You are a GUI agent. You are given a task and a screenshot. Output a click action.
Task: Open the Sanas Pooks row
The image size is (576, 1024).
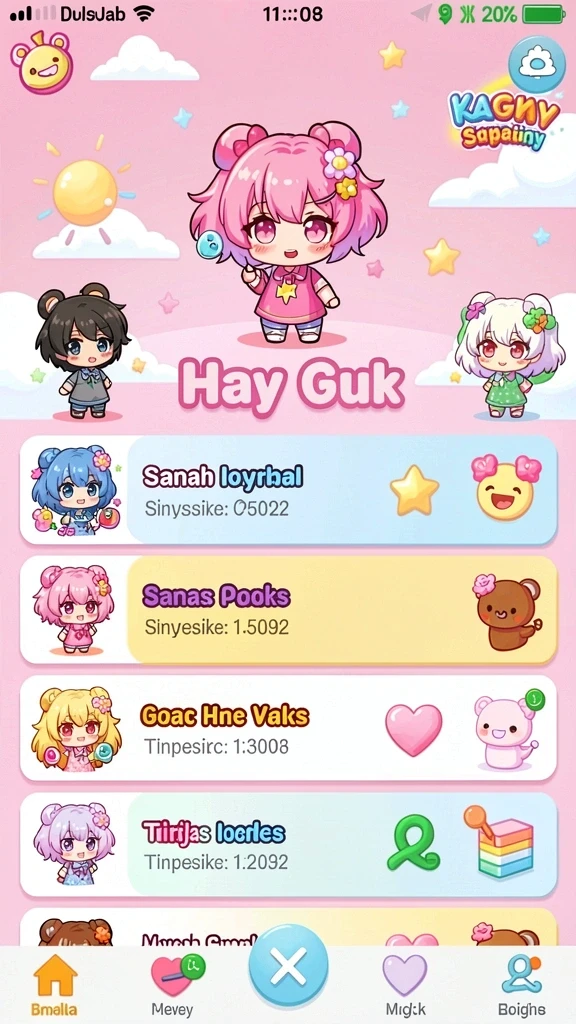click(288, 610)
